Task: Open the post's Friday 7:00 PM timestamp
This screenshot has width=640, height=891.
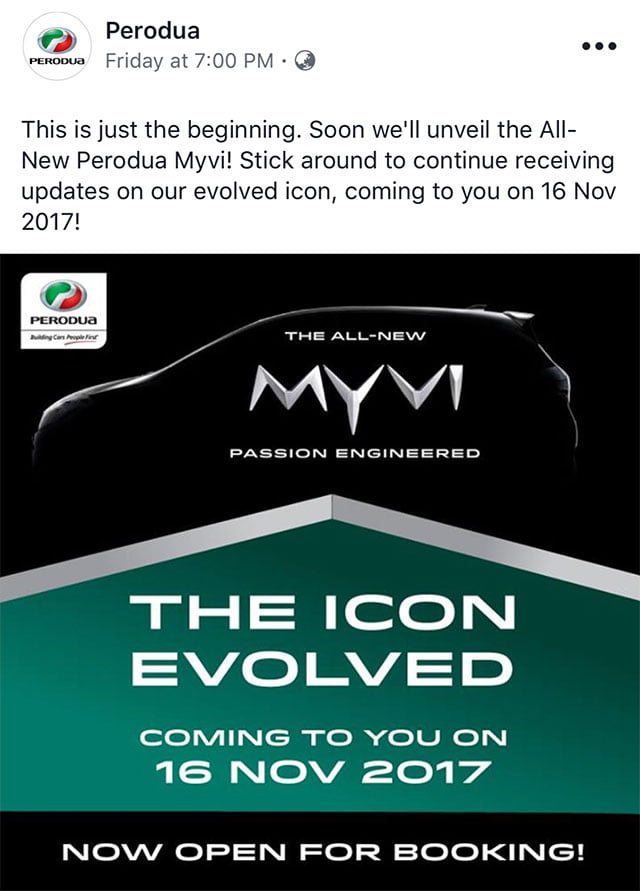Action: click(189, 61)
